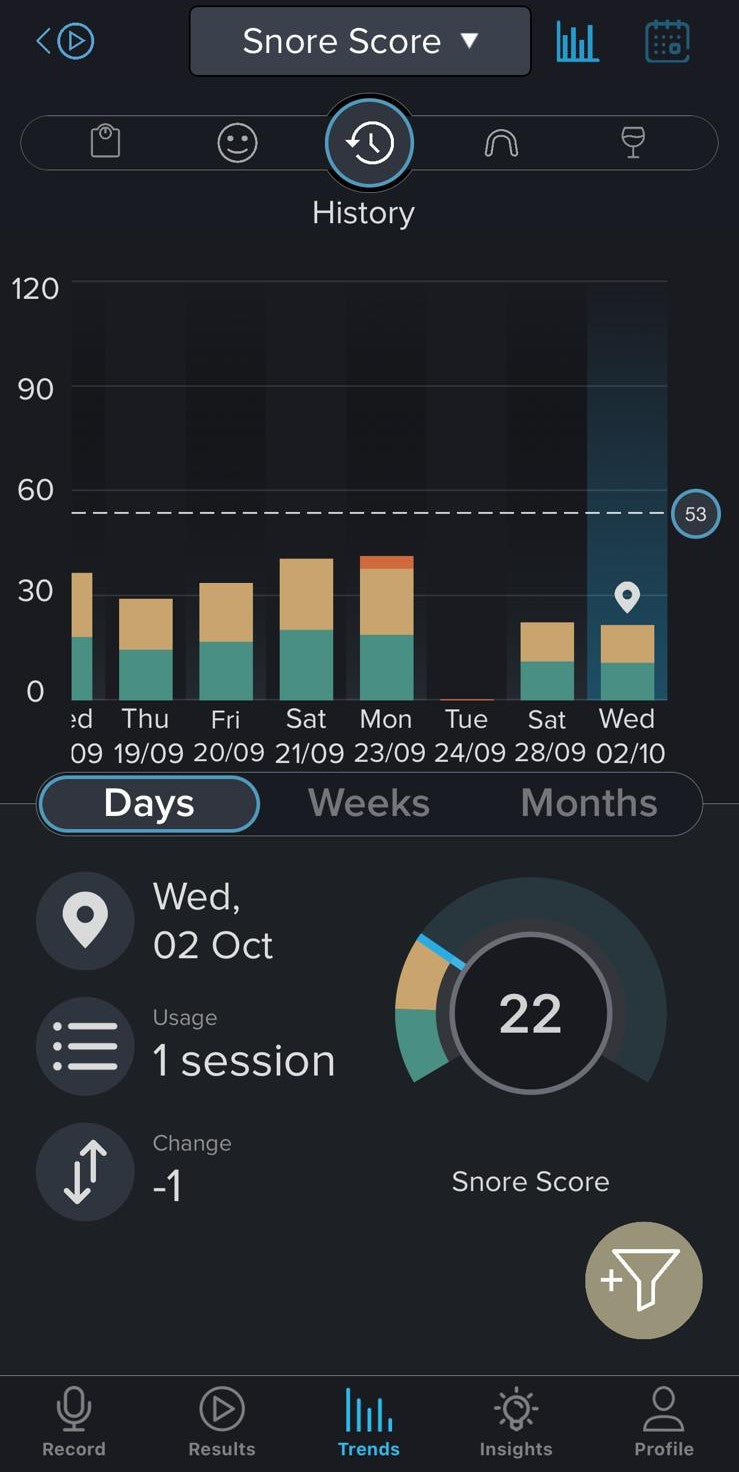The width and height of the screenshot is (739, 1472).
Task: Go back to the previous screen
Action: (x=64, y=41)
